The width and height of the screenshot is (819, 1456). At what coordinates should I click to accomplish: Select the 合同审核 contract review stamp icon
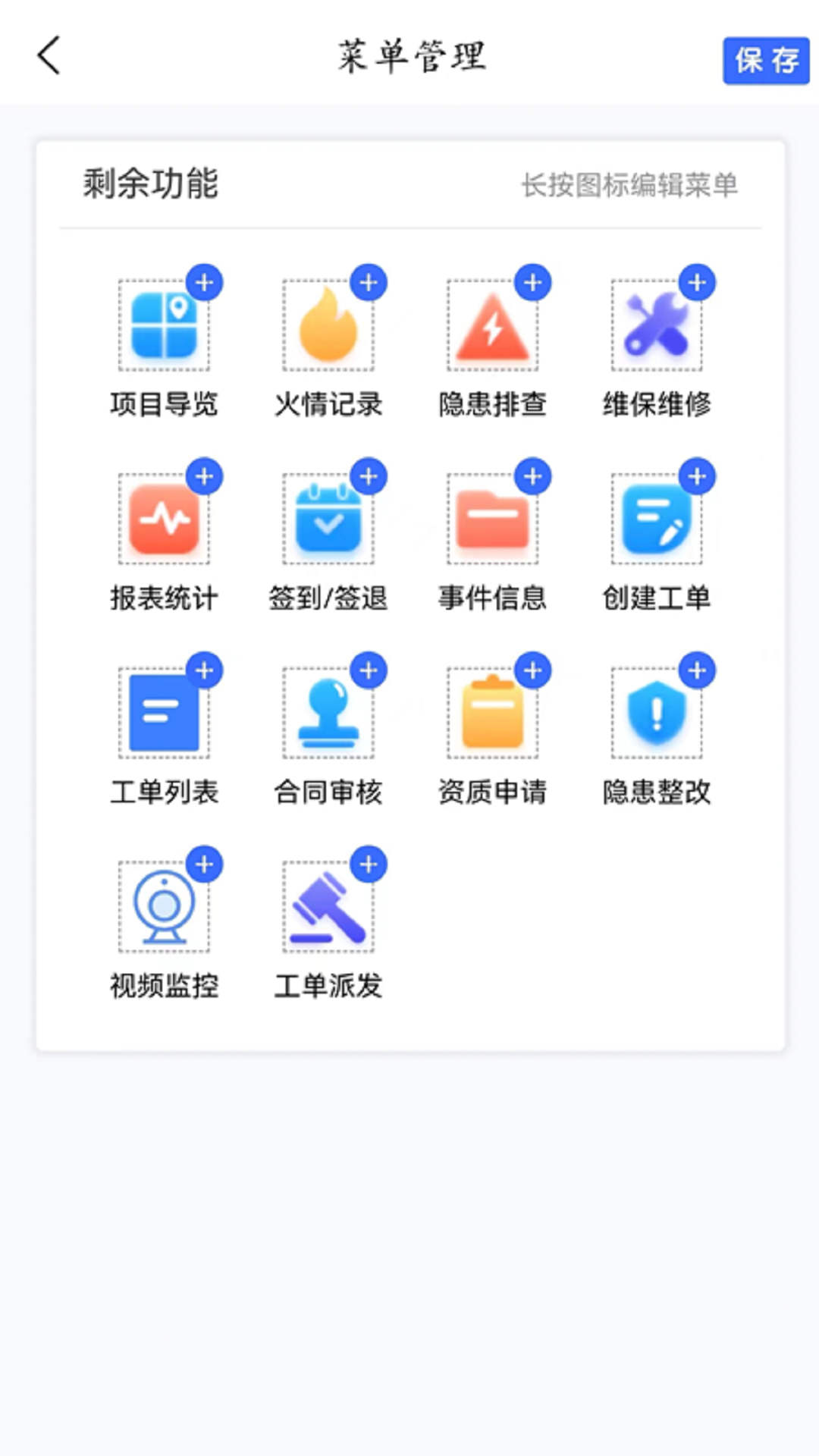point(328,713)
